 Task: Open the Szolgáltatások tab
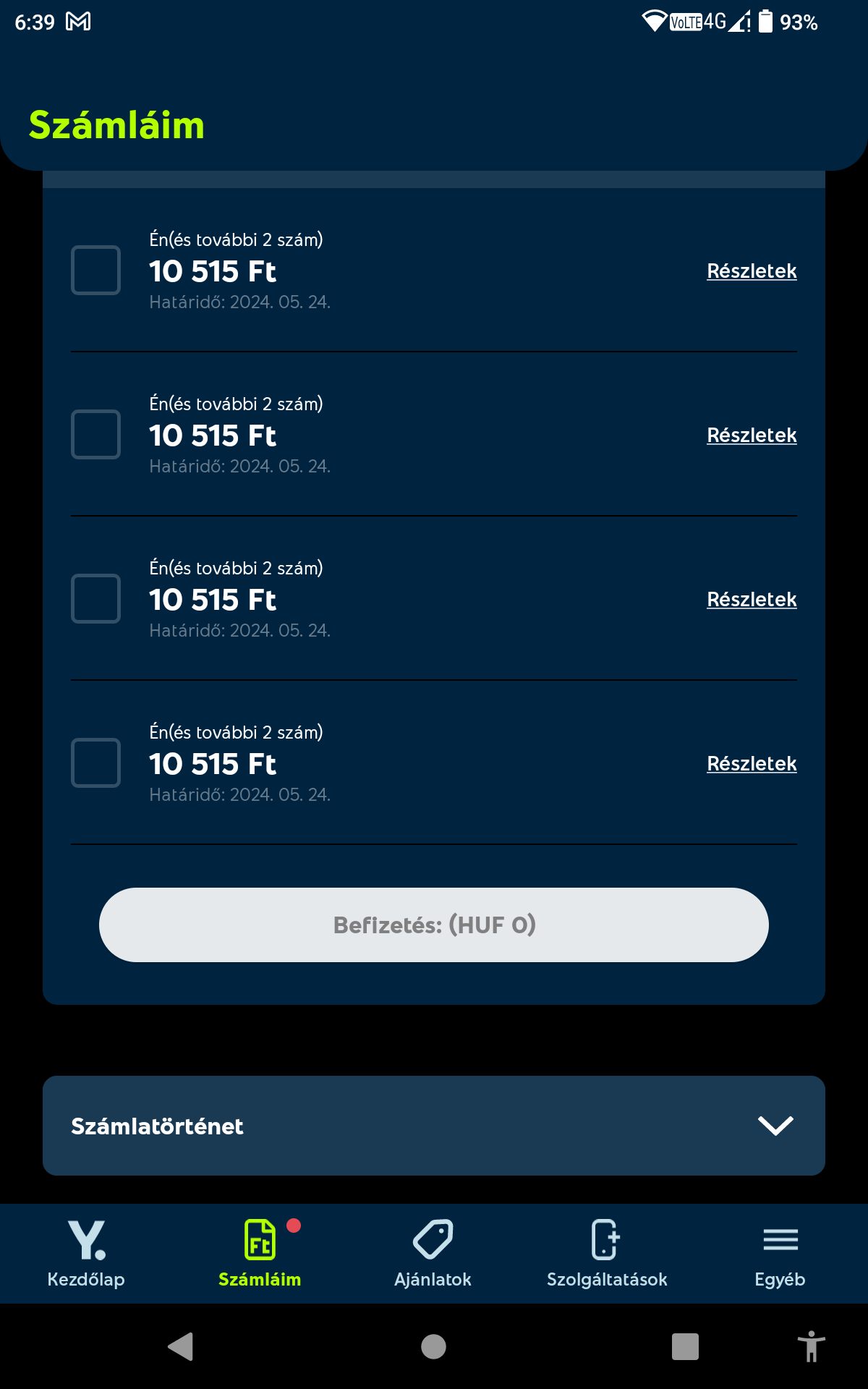(606, 1254)
